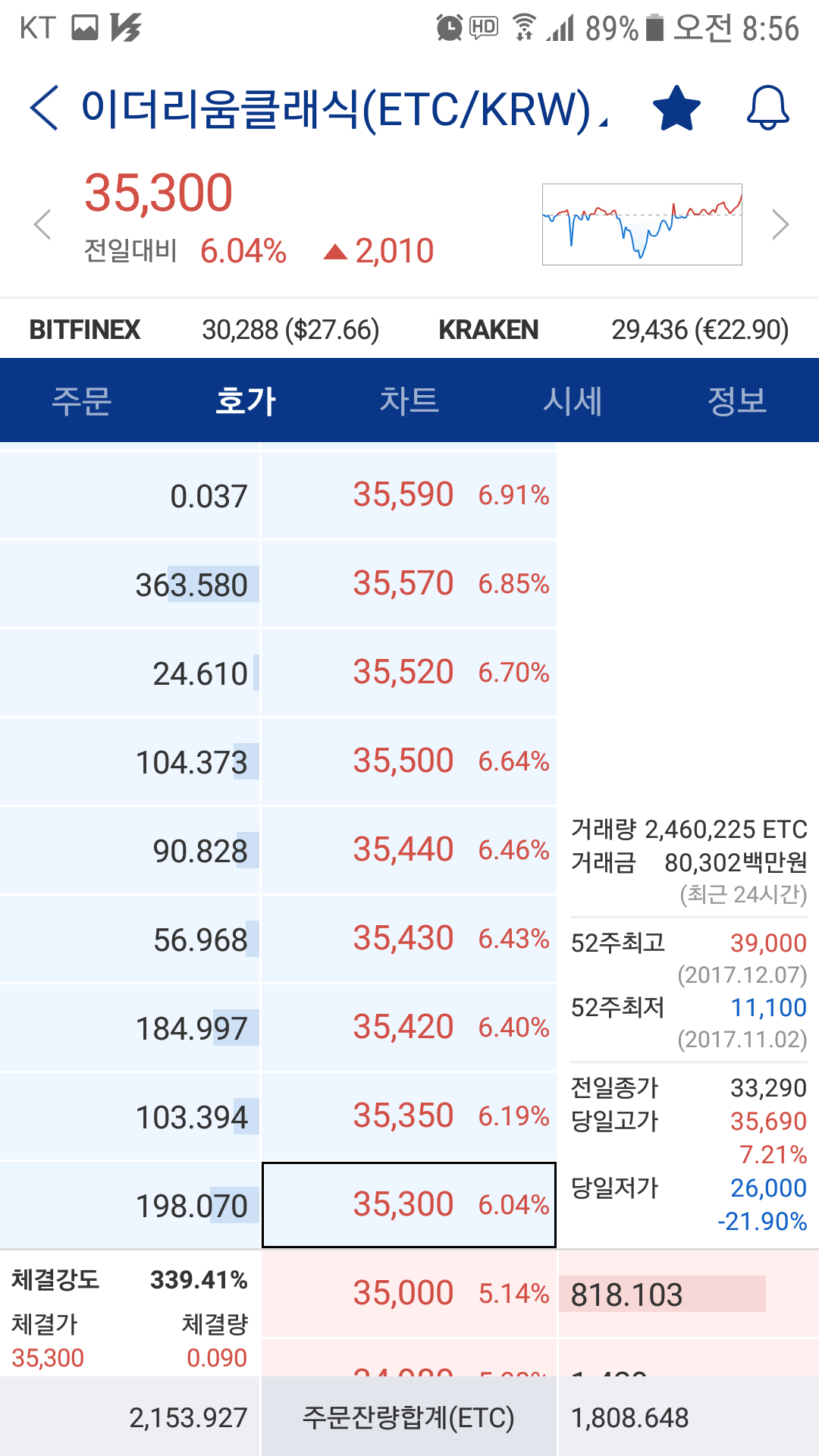Tap the up-triangle price change indicator
Viewport: 819px width, 1456px height.
point(335,249)
